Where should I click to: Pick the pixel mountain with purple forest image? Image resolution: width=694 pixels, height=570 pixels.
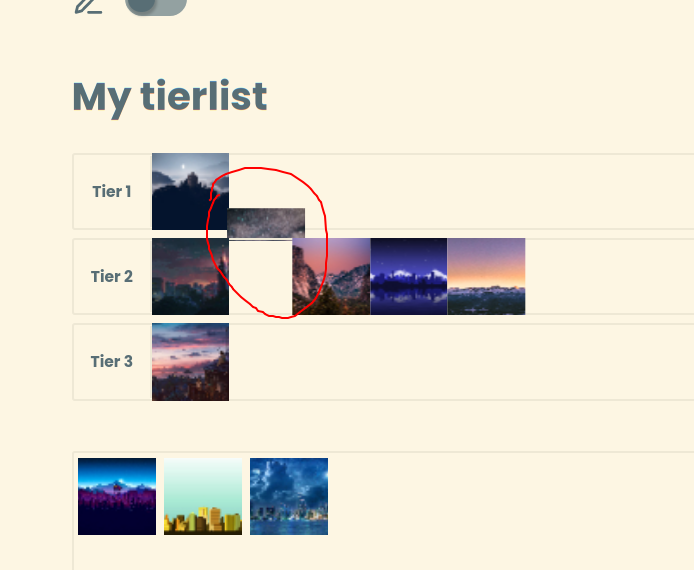click(117, 497)
